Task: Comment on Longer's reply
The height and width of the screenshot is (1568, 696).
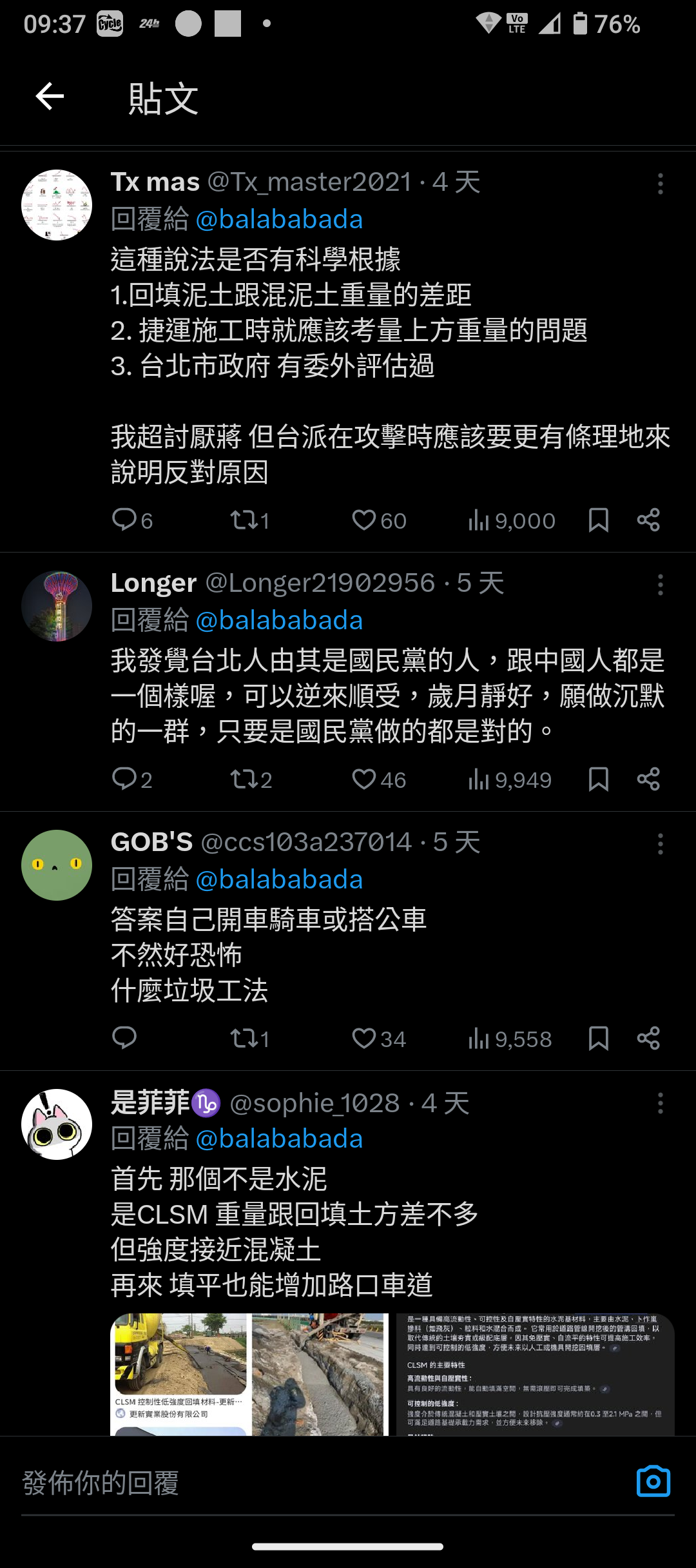Action: click(124, 779)
